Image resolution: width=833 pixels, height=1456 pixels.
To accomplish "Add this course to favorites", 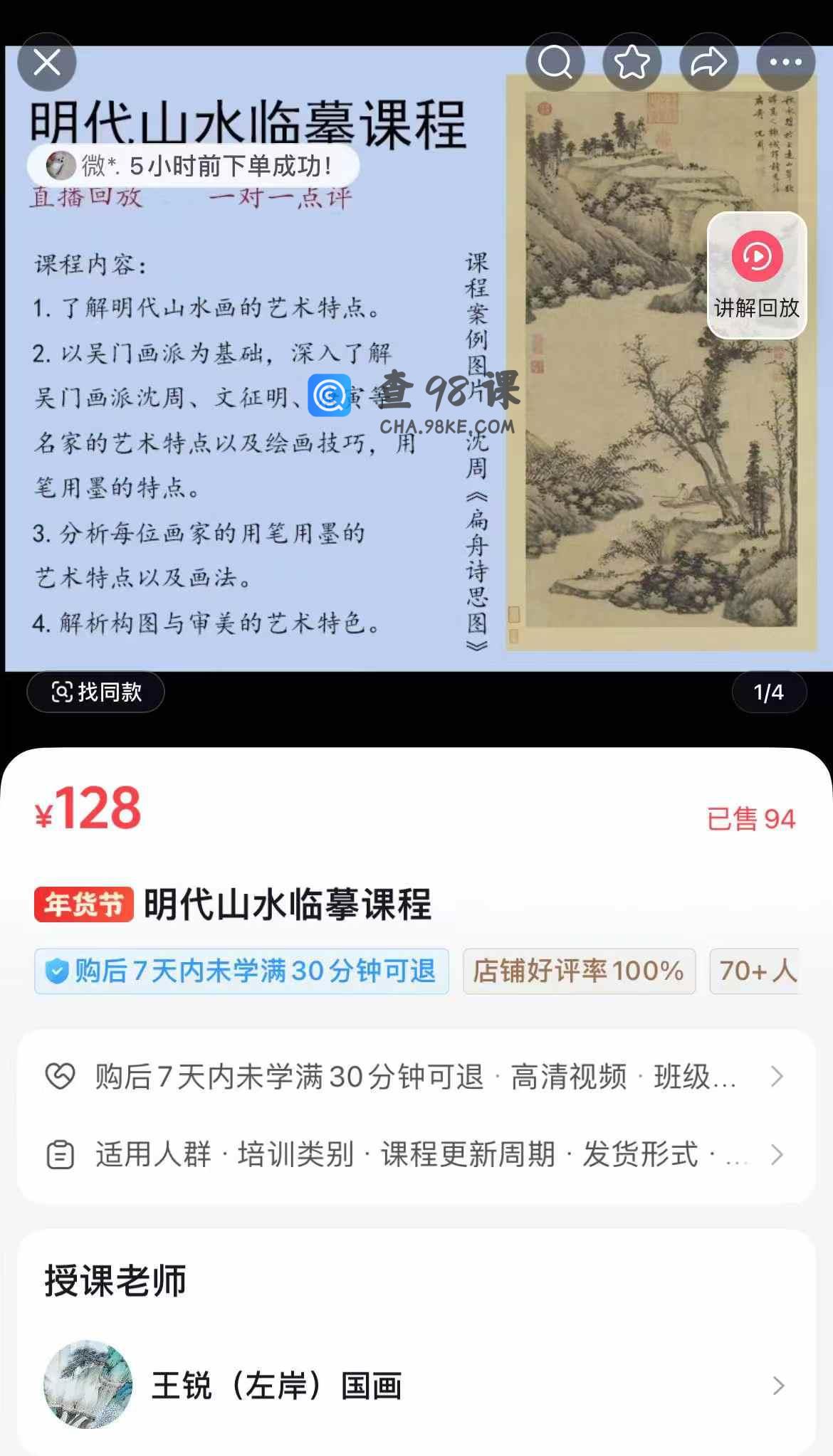I will point(632,63).
